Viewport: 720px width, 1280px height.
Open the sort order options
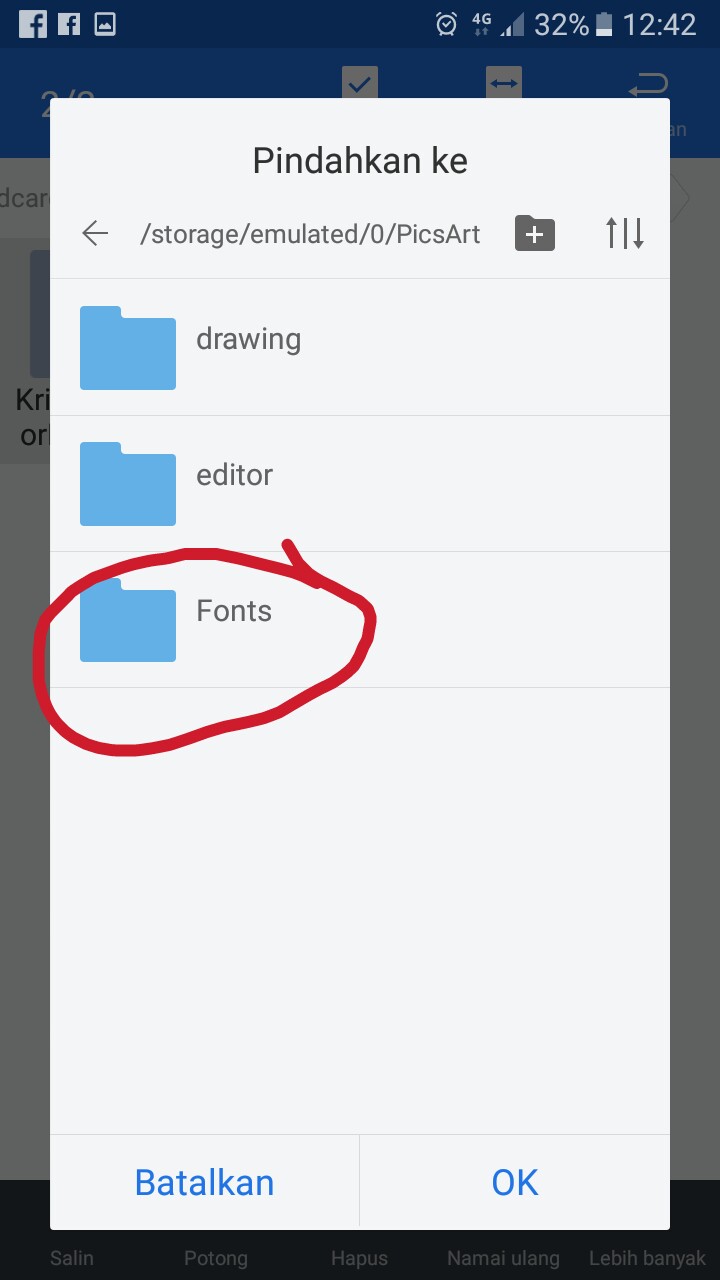click(624, 233)
